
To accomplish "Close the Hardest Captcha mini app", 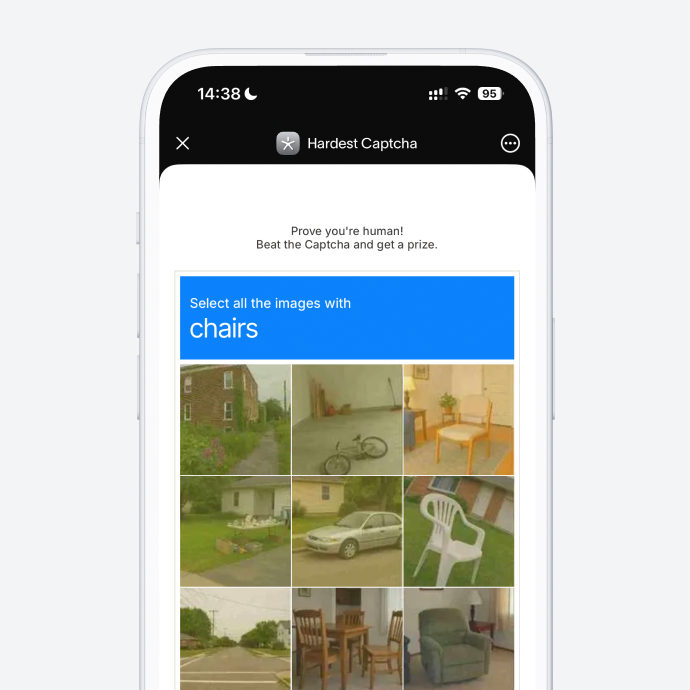I will [x=183, y=143].
